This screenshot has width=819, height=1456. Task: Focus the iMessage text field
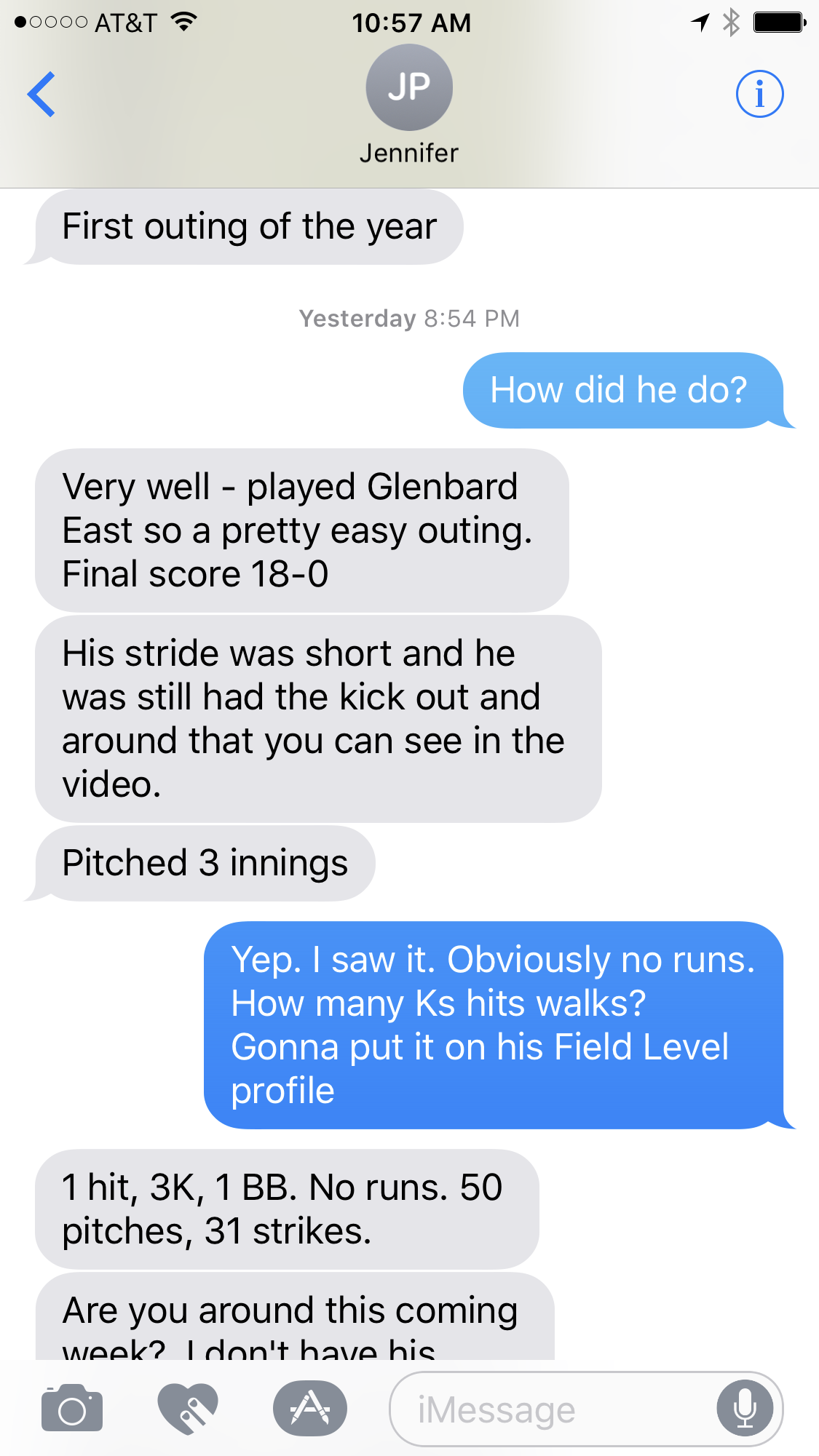point(553,1409)
